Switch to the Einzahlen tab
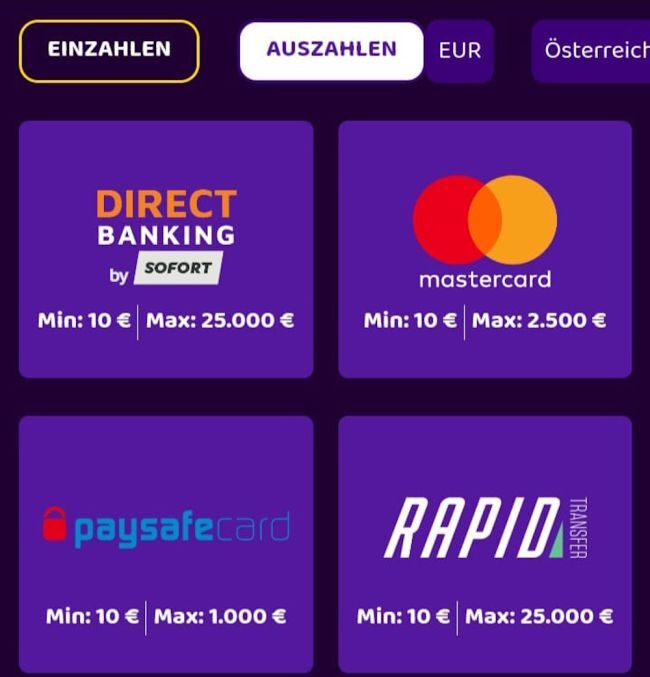The height and width of the screenshot is (677, 650). [109, 50]
